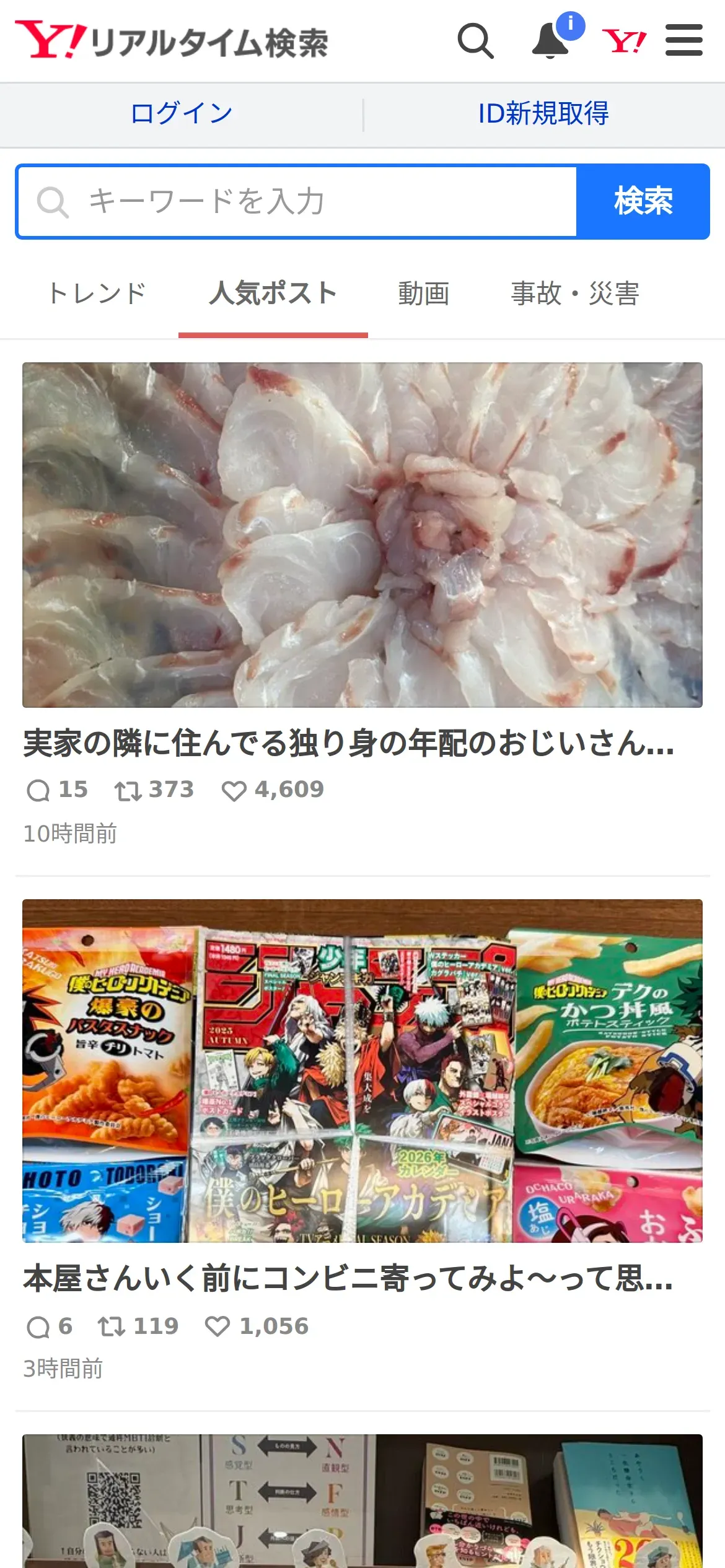Viewport: 725px width, 1568px height.
Task: Focus the キーワードを入力 search field
Action: (297, 202)
